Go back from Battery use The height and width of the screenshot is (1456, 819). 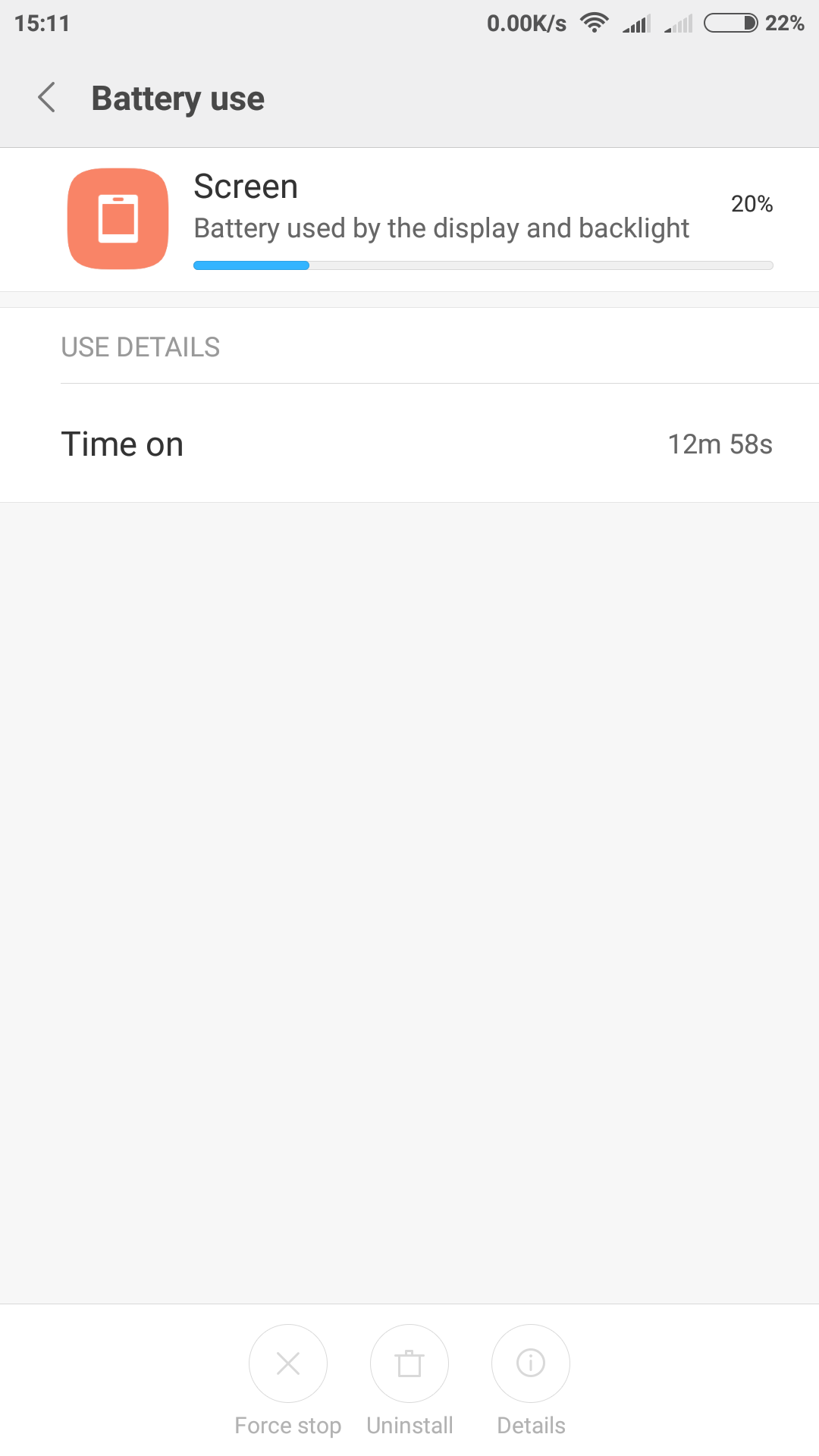(x=47, y=98)
